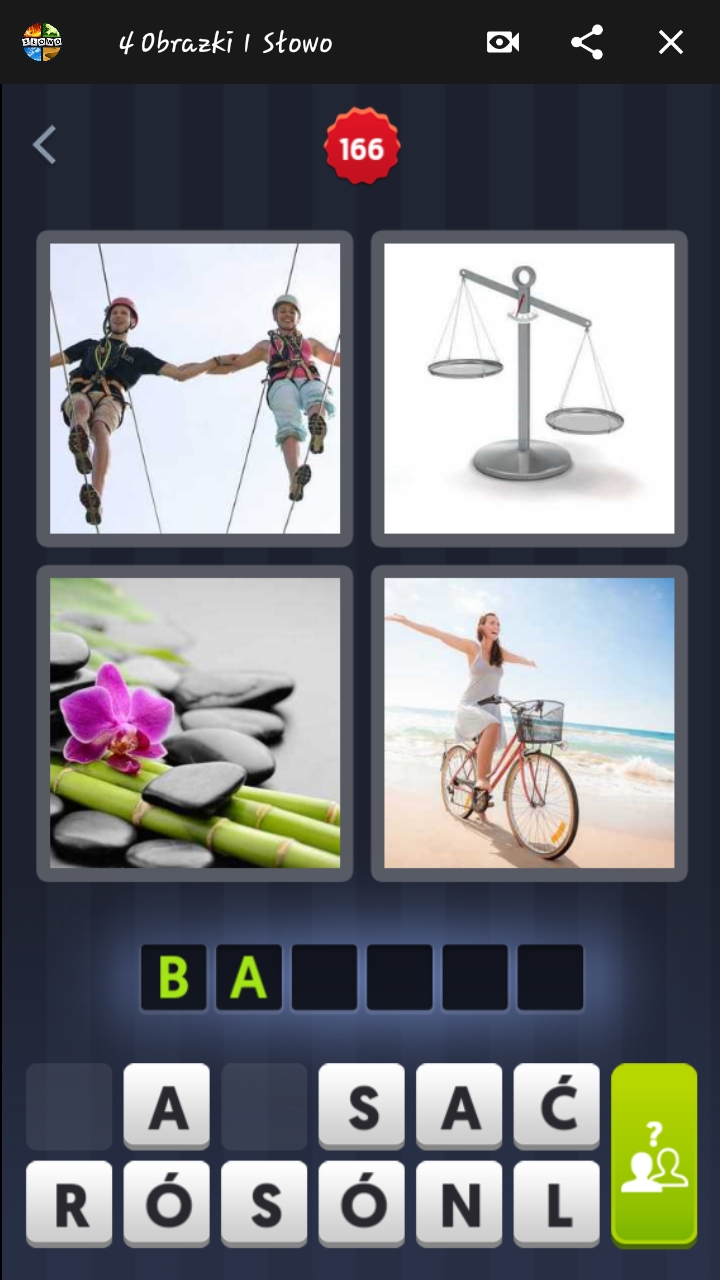Select the letter Ć tile

[557, 1106]
